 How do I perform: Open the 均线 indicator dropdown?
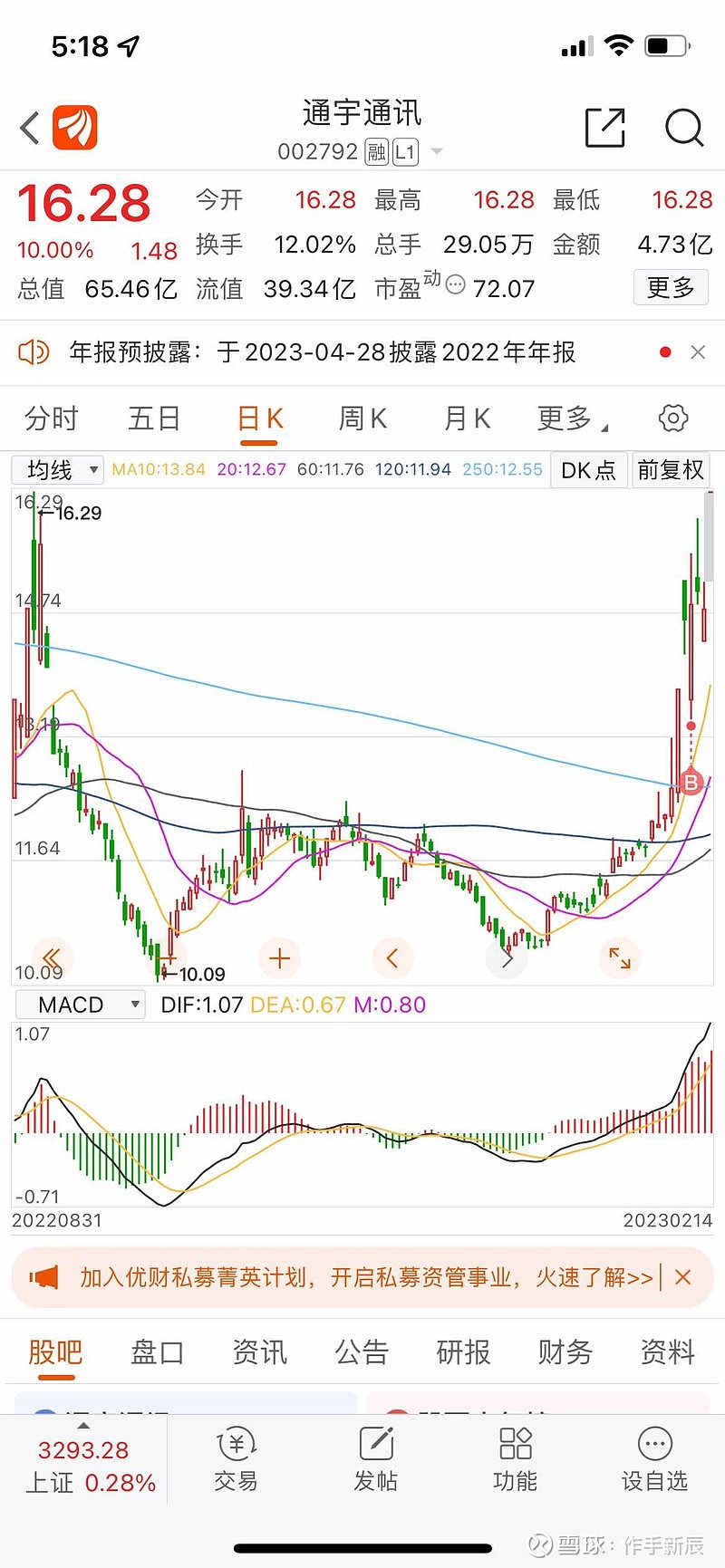[57, 470]
